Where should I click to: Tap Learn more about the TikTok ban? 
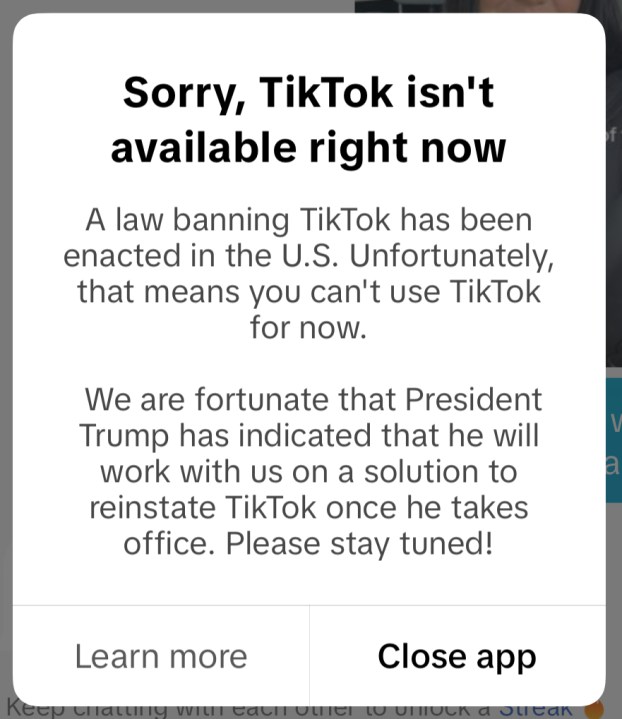[161, 656]
